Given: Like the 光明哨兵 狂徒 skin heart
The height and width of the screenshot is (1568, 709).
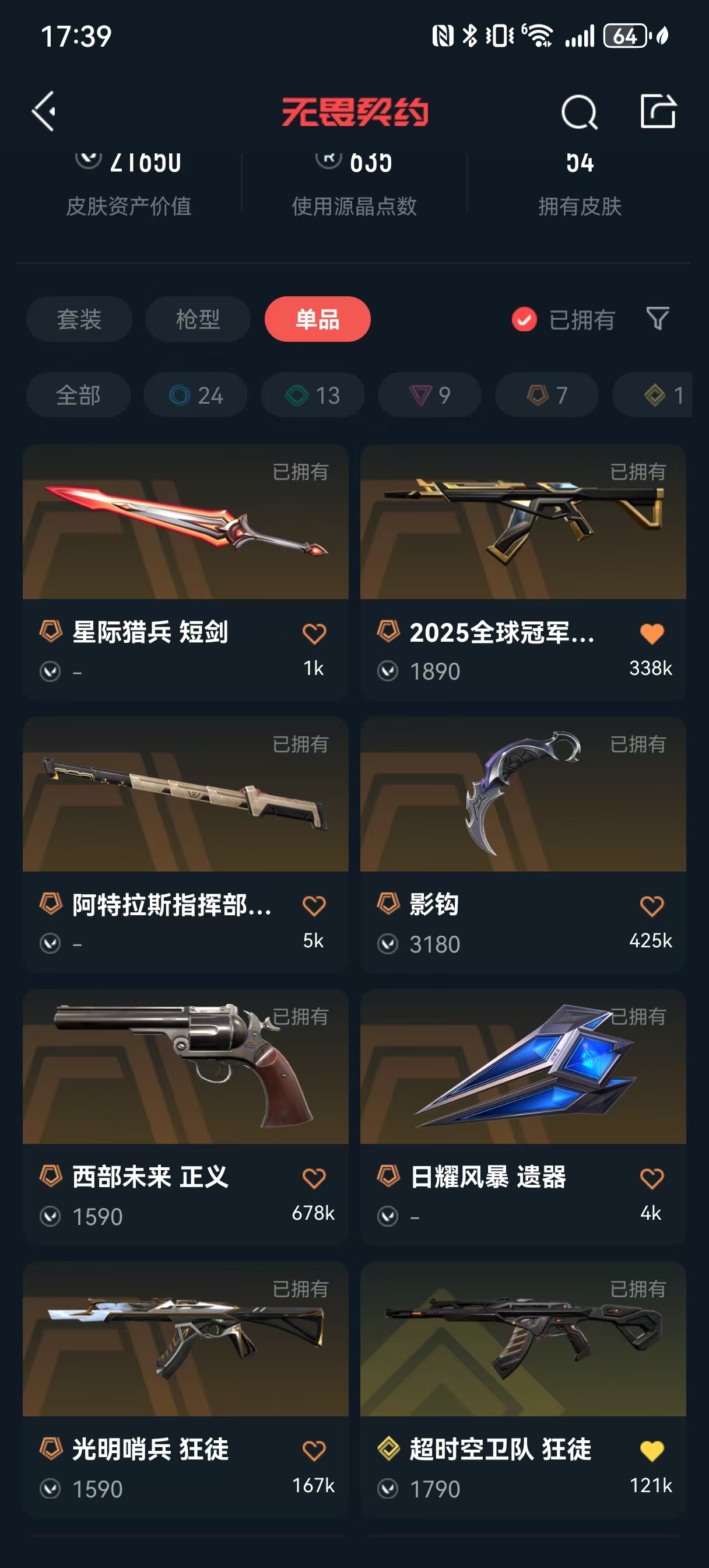Looking at the screenshot, I should 314,1451.
